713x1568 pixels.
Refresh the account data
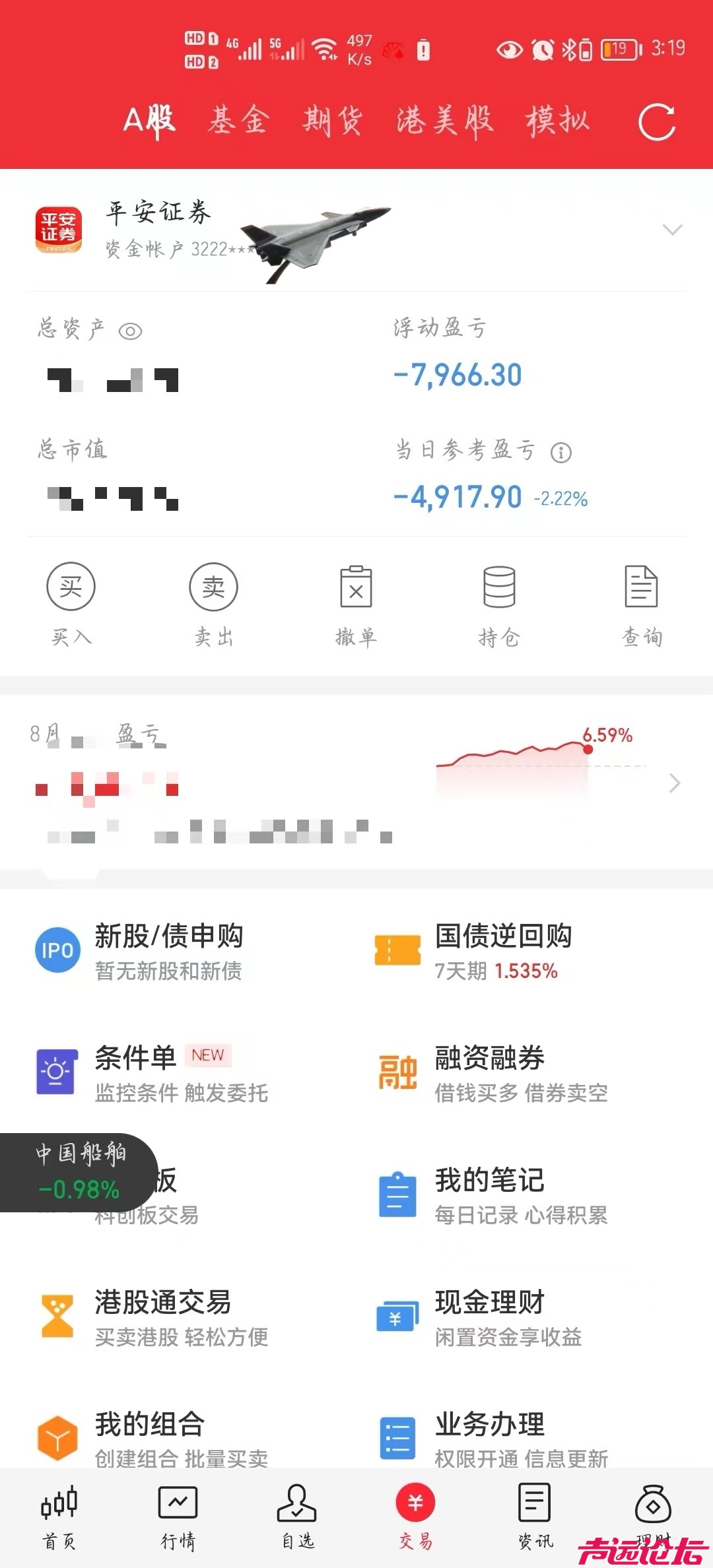click(656, 122)
